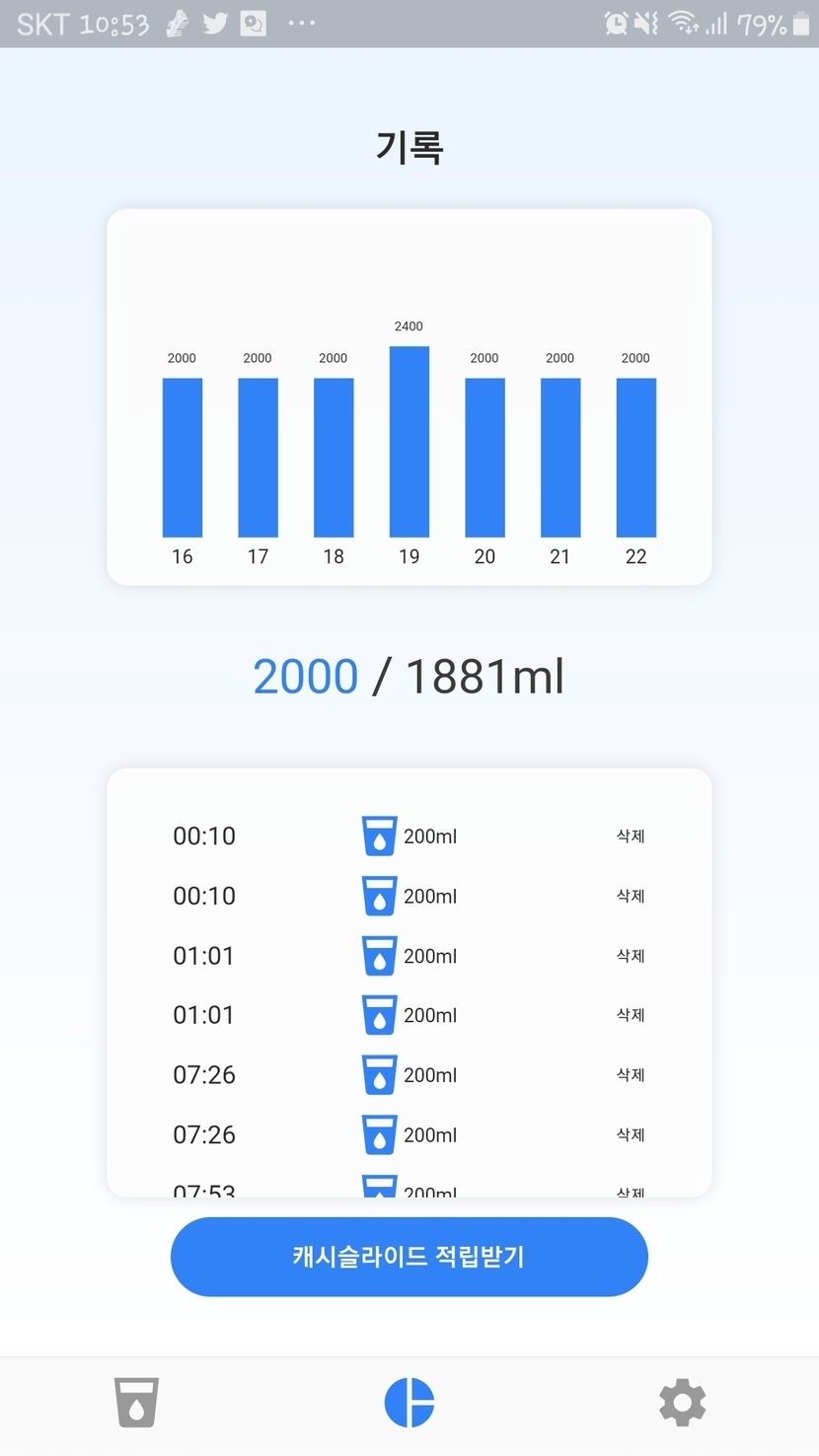Delete the second 00:10 200ml record

point(631,896)
